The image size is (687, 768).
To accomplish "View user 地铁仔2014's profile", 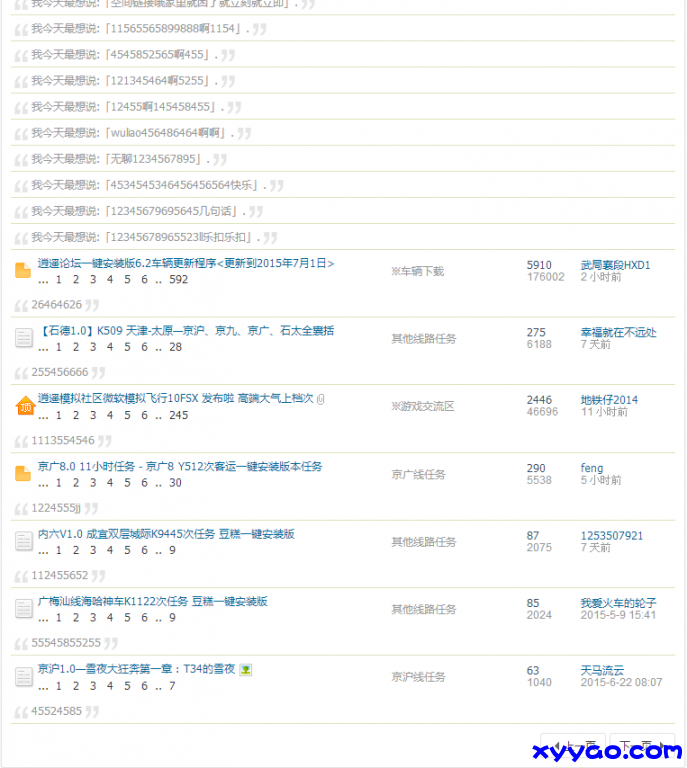I will tap(609, 400).
